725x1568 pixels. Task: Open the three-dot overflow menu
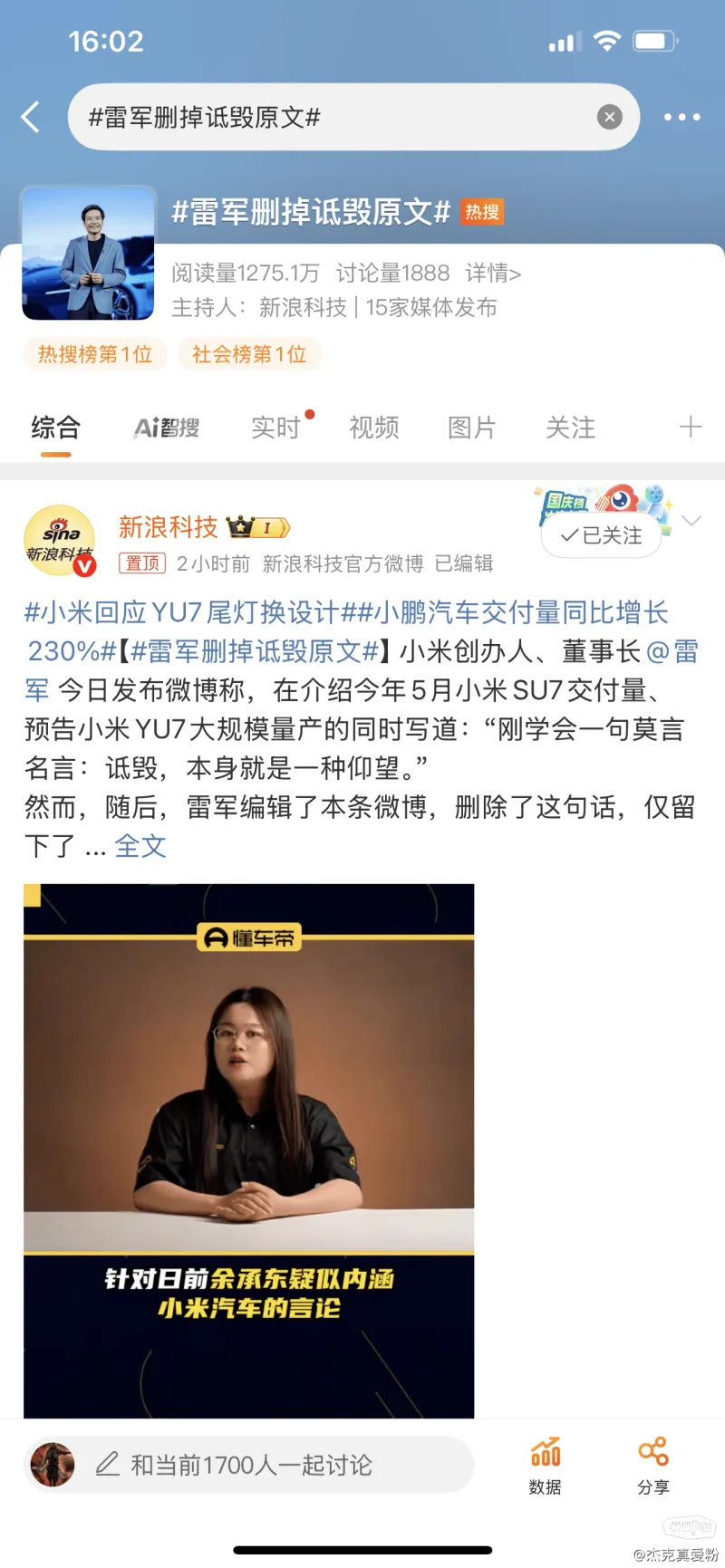point(681,117)
